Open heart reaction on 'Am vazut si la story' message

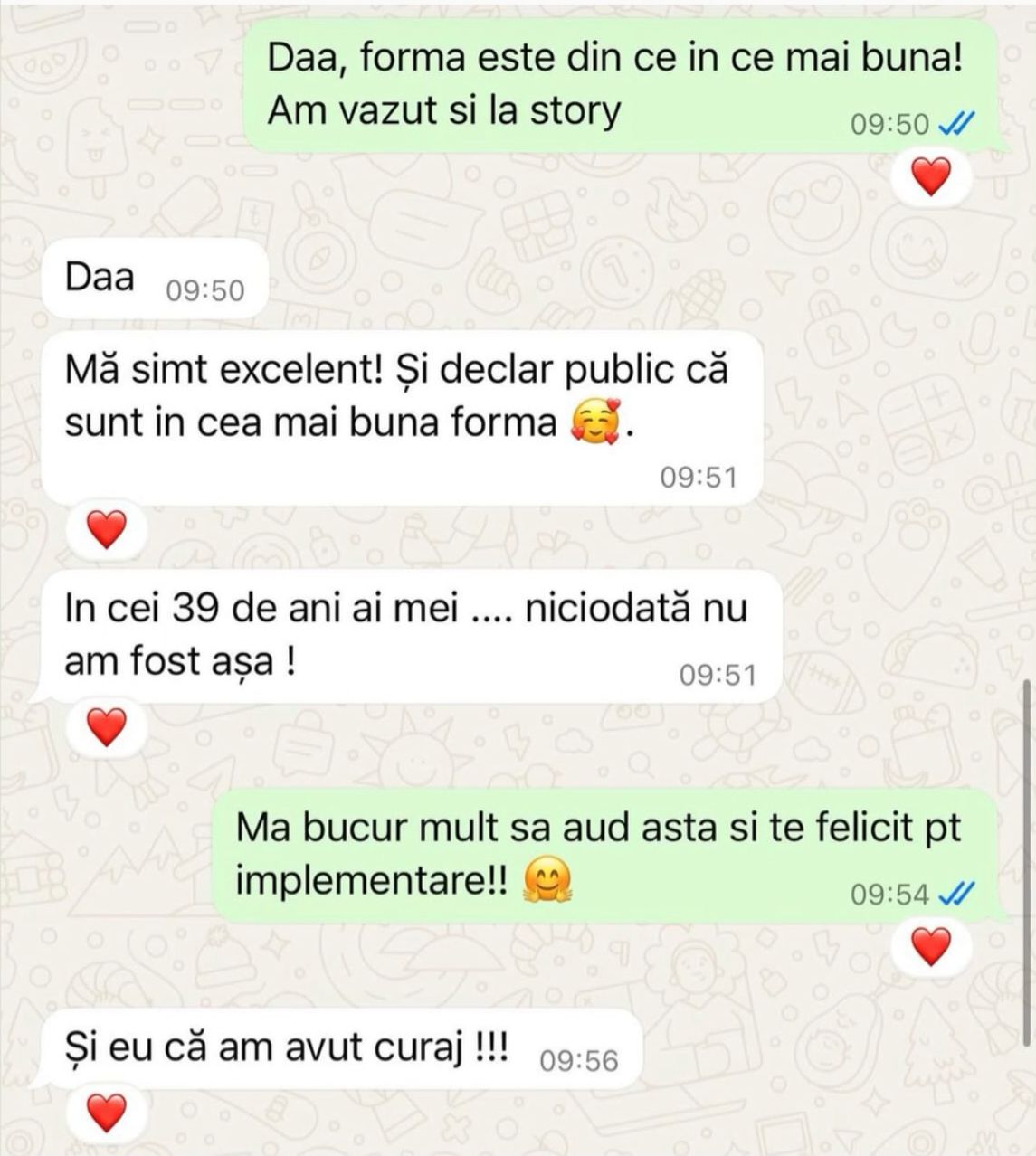(x=931, y=176)
